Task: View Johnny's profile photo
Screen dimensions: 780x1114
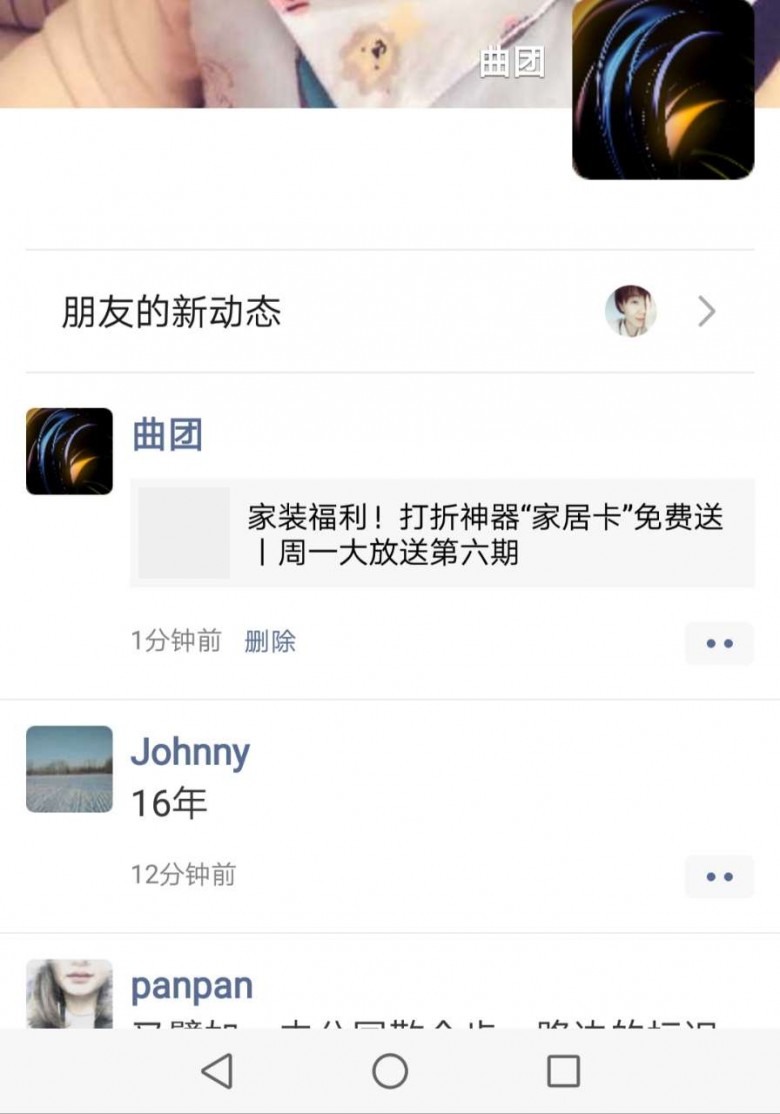Action: pyautogui.click(x=69, y=769)
